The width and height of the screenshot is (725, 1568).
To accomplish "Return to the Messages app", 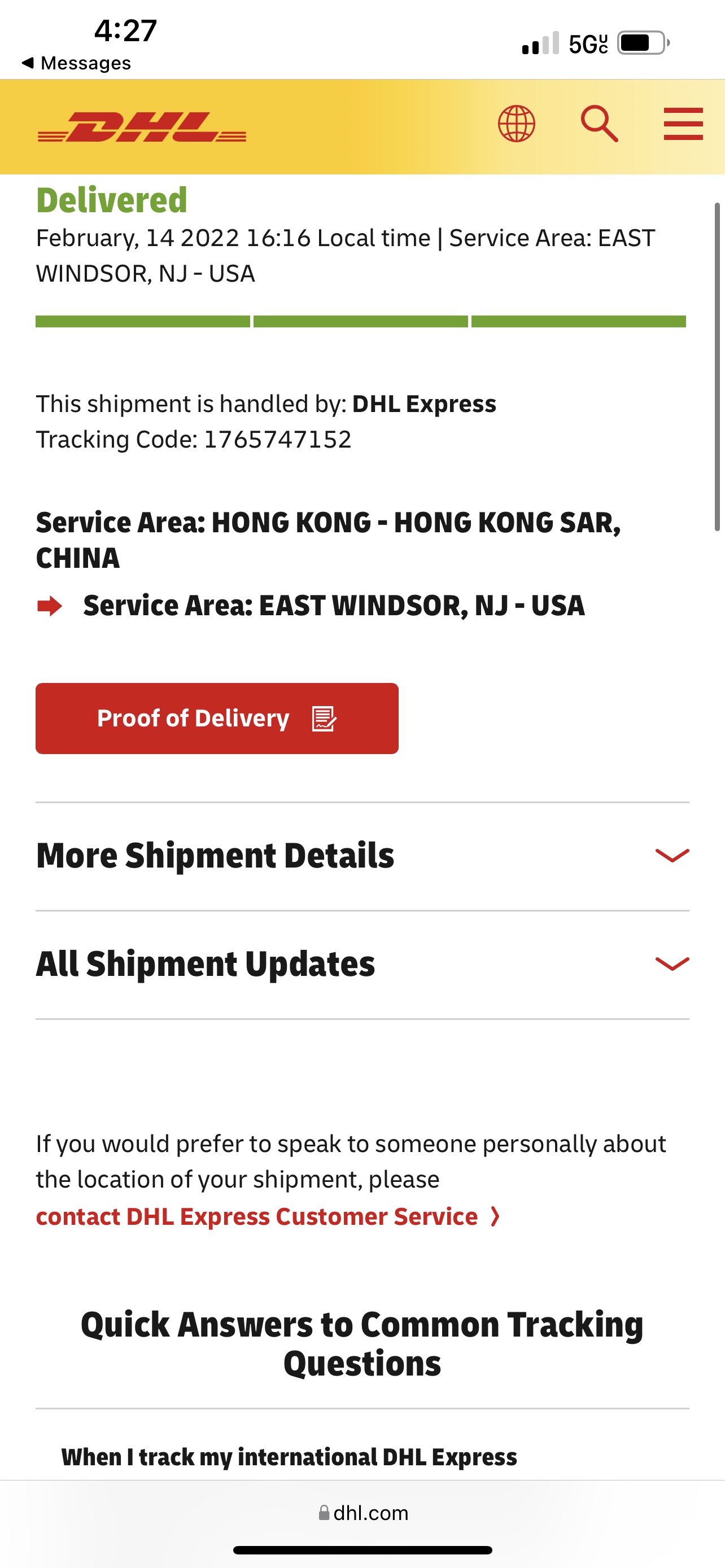I will pos(76,63).
